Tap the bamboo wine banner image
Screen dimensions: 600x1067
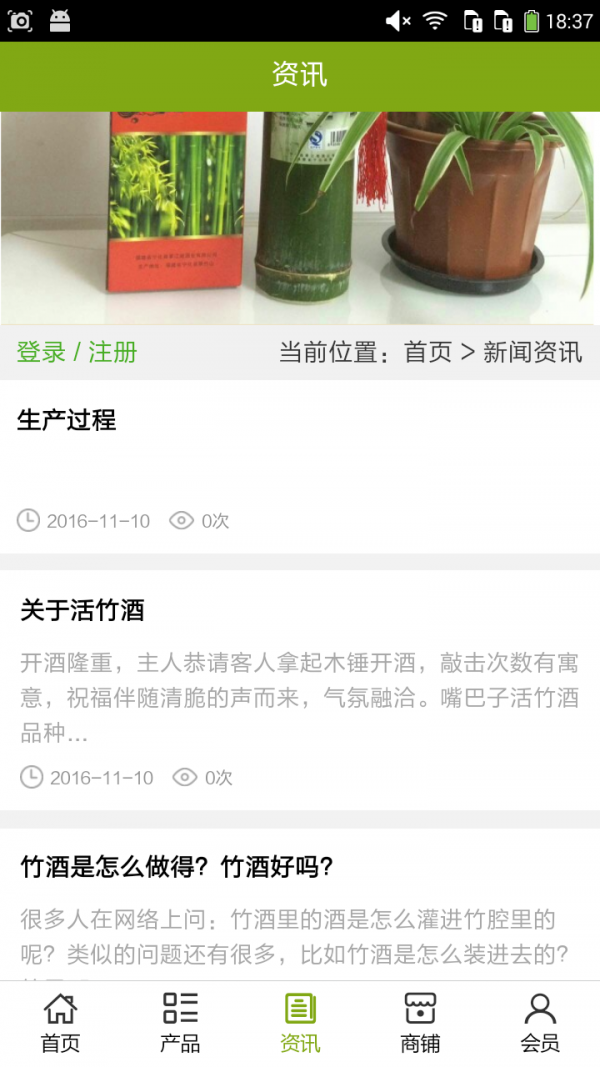[300, 218]
